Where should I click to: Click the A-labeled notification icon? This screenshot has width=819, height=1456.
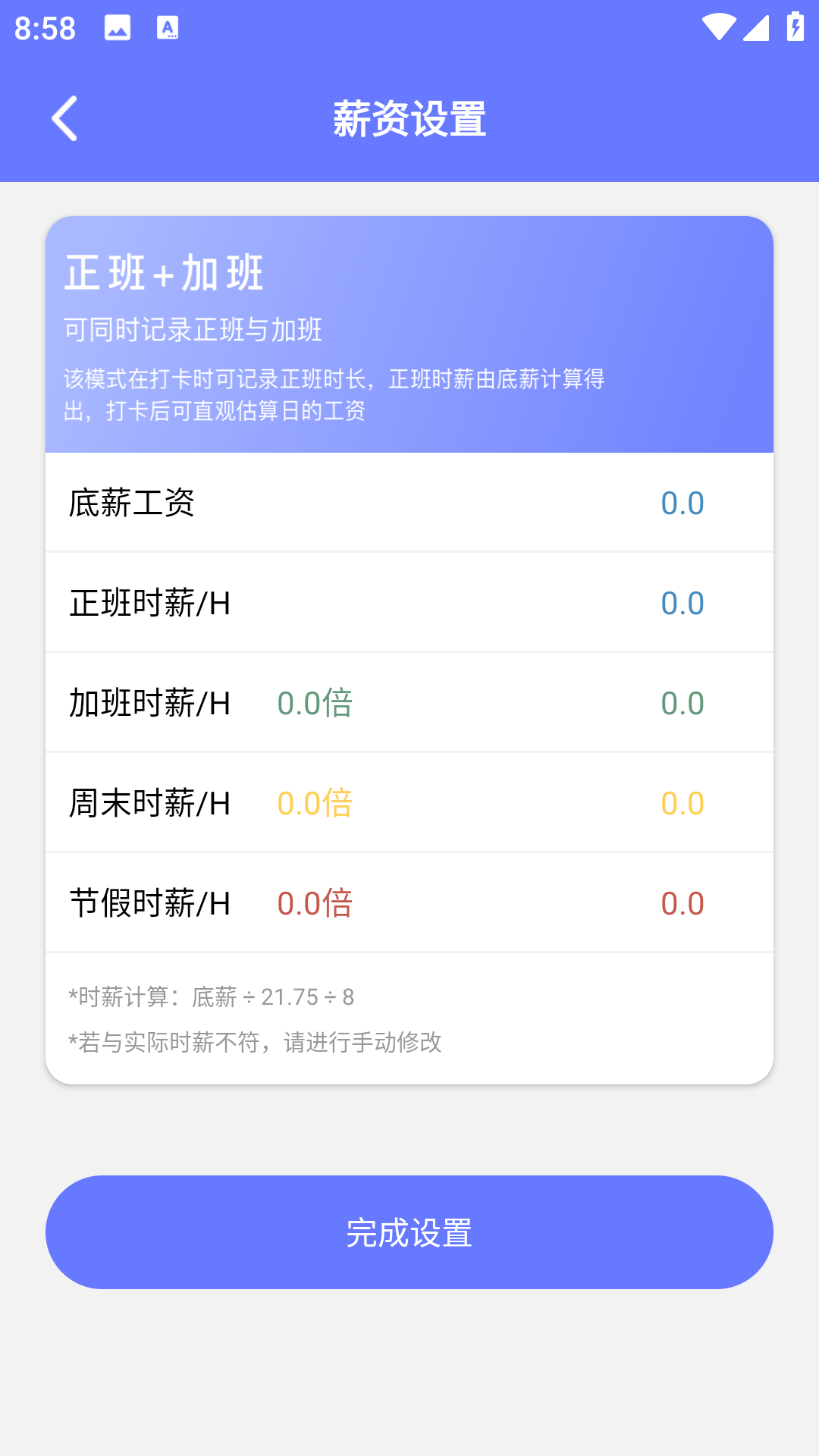(x=168, y=29)
